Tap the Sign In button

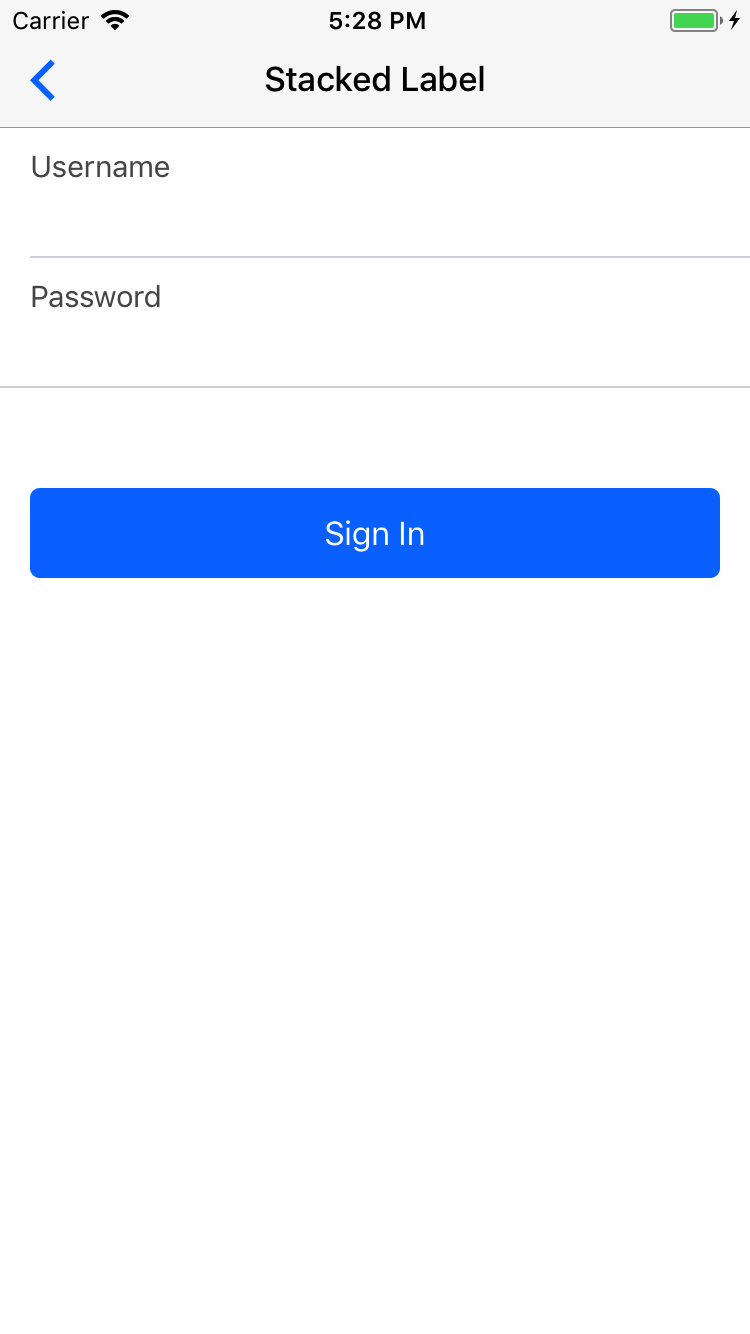tap(375, 533)
